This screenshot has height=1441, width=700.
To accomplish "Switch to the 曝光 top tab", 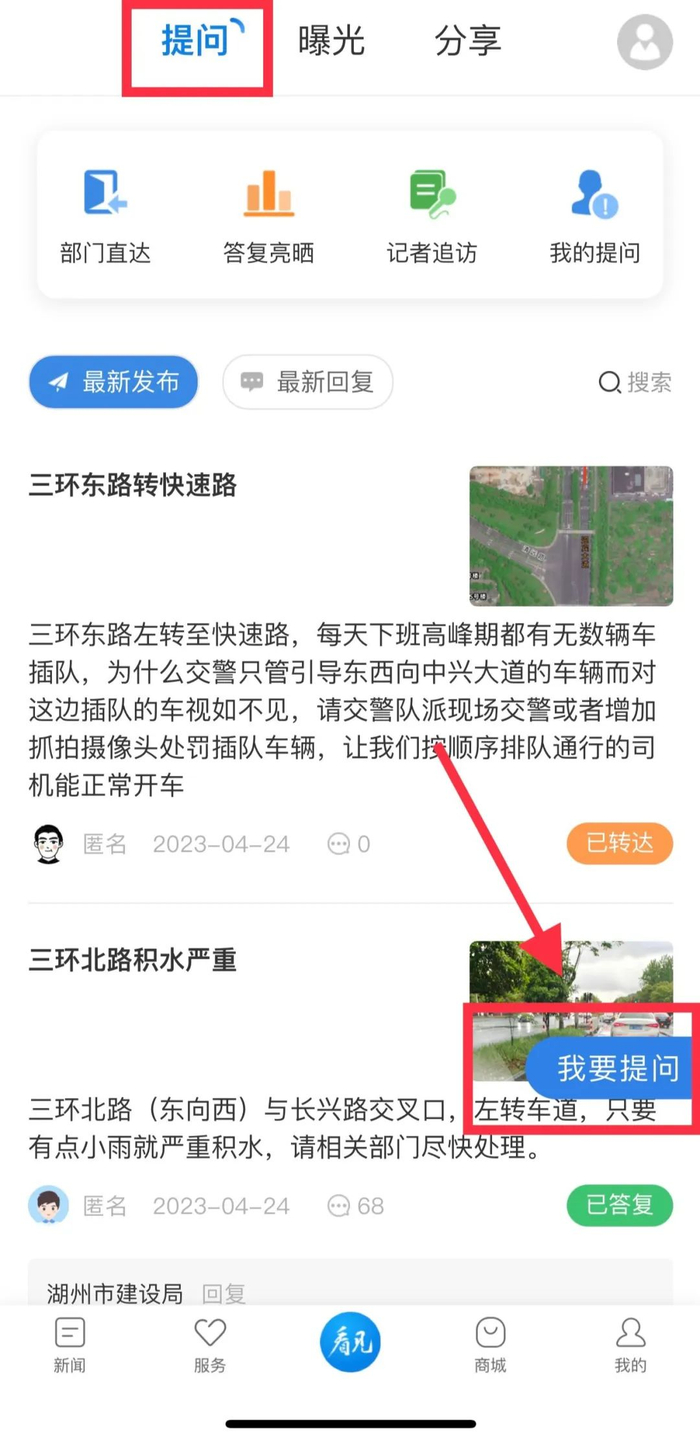I will tap(331, 42).
